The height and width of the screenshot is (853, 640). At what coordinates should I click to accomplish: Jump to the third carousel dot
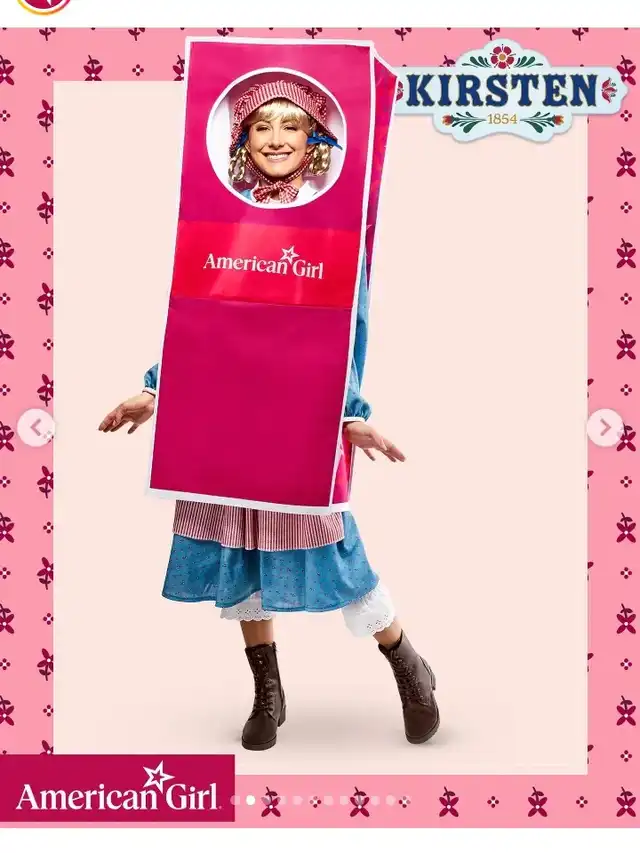click(266, 800)
